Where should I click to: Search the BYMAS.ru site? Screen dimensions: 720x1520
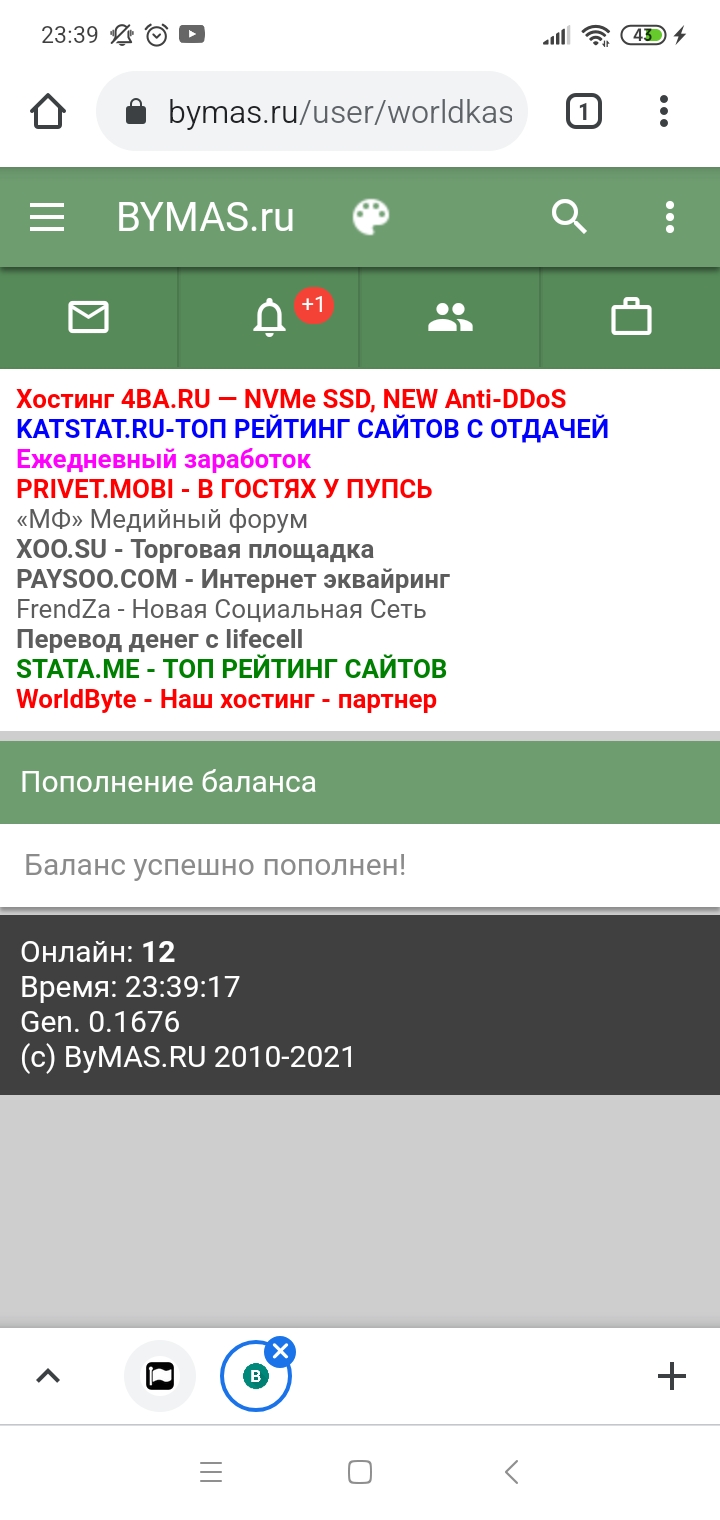pyautogui.click(x=569, y=217)
